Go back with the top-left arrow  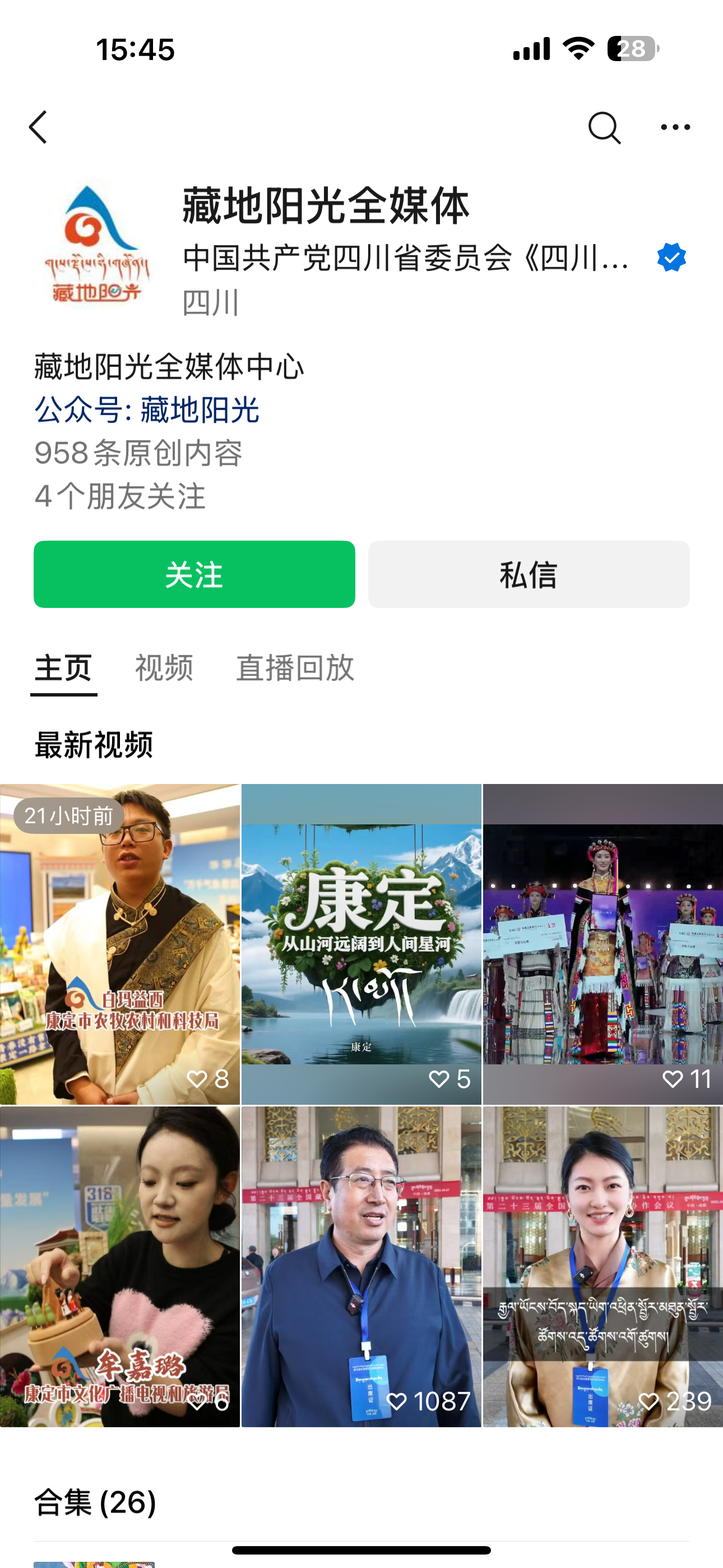tap(38, 127)
